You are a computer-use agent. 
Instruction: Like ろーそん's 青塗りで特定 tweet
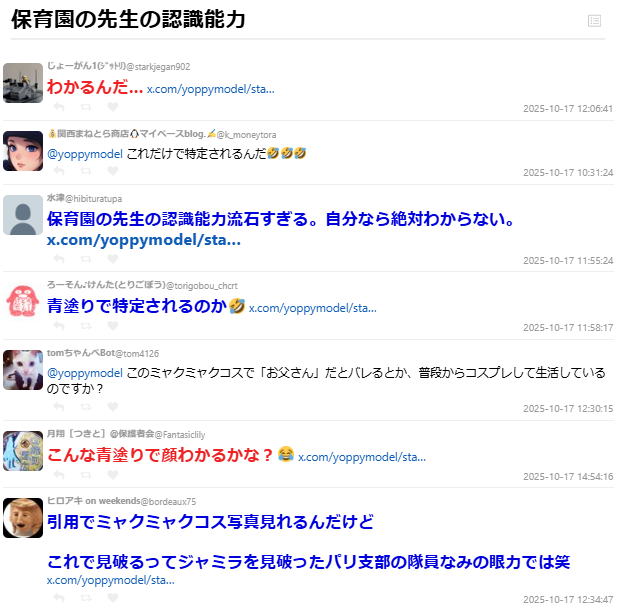(112, 326)
